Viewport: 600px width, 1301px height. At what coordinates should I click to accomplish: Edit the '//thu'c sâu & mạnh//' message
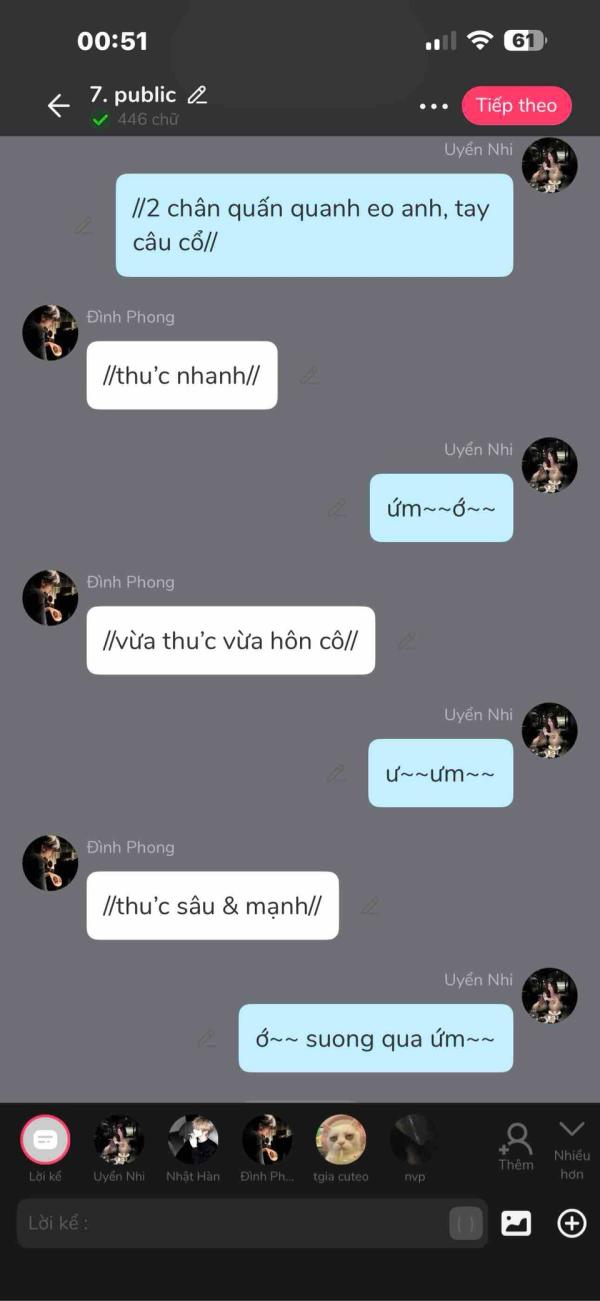pyautogui.click(x=370, y=906)
